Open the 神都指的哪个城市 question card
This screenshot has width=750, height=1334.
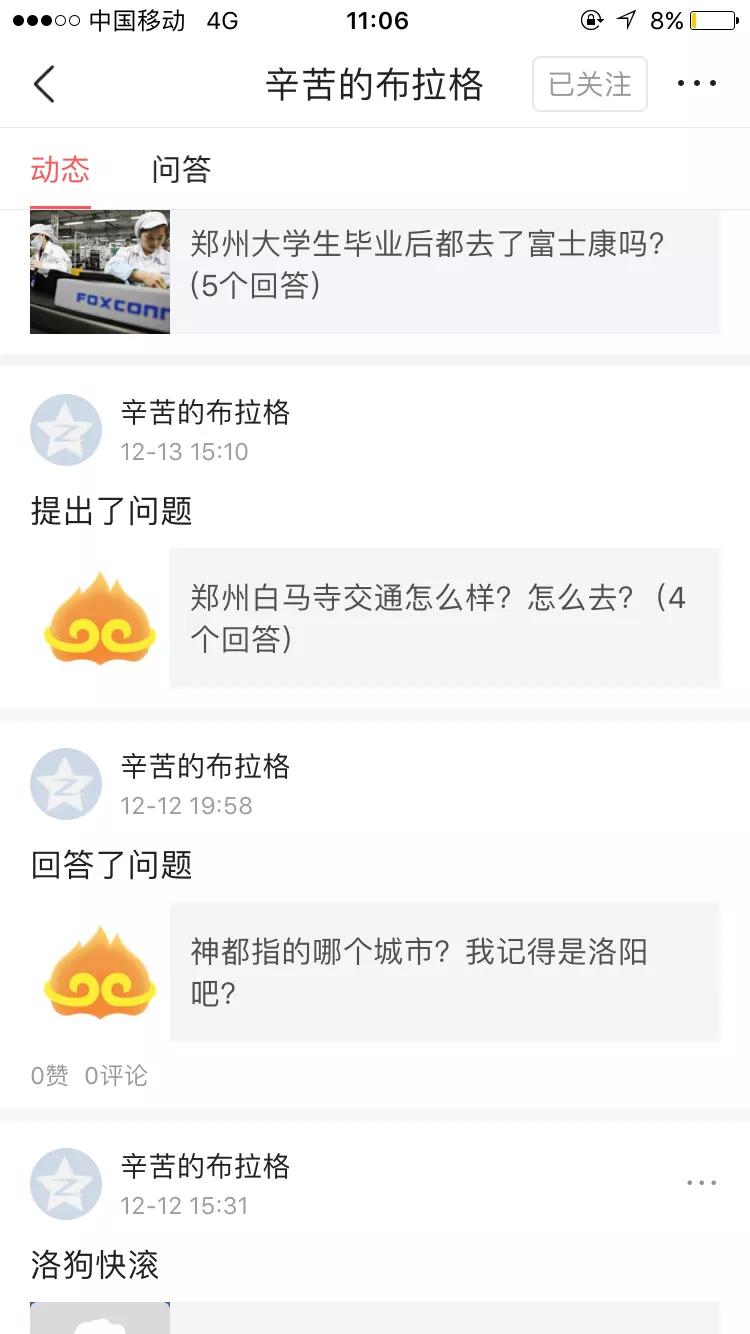[444, 972]
